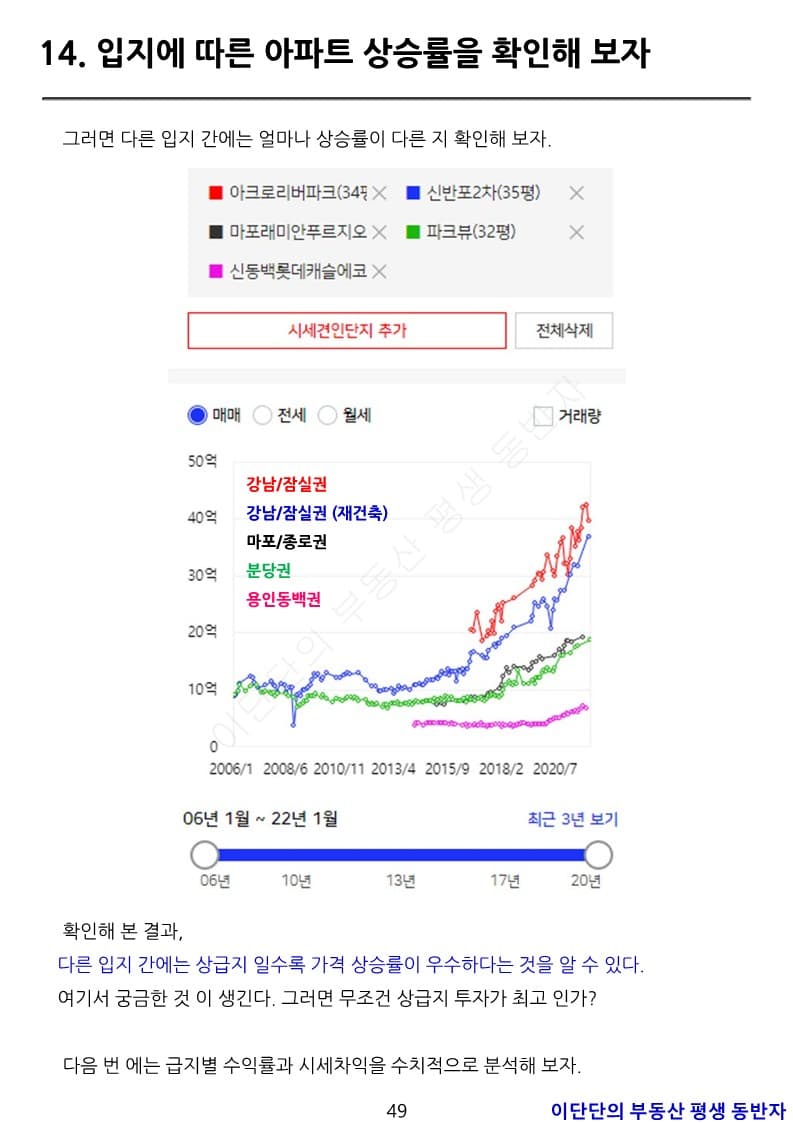Click the 시세견인단지 추가 button

[346, 330]
